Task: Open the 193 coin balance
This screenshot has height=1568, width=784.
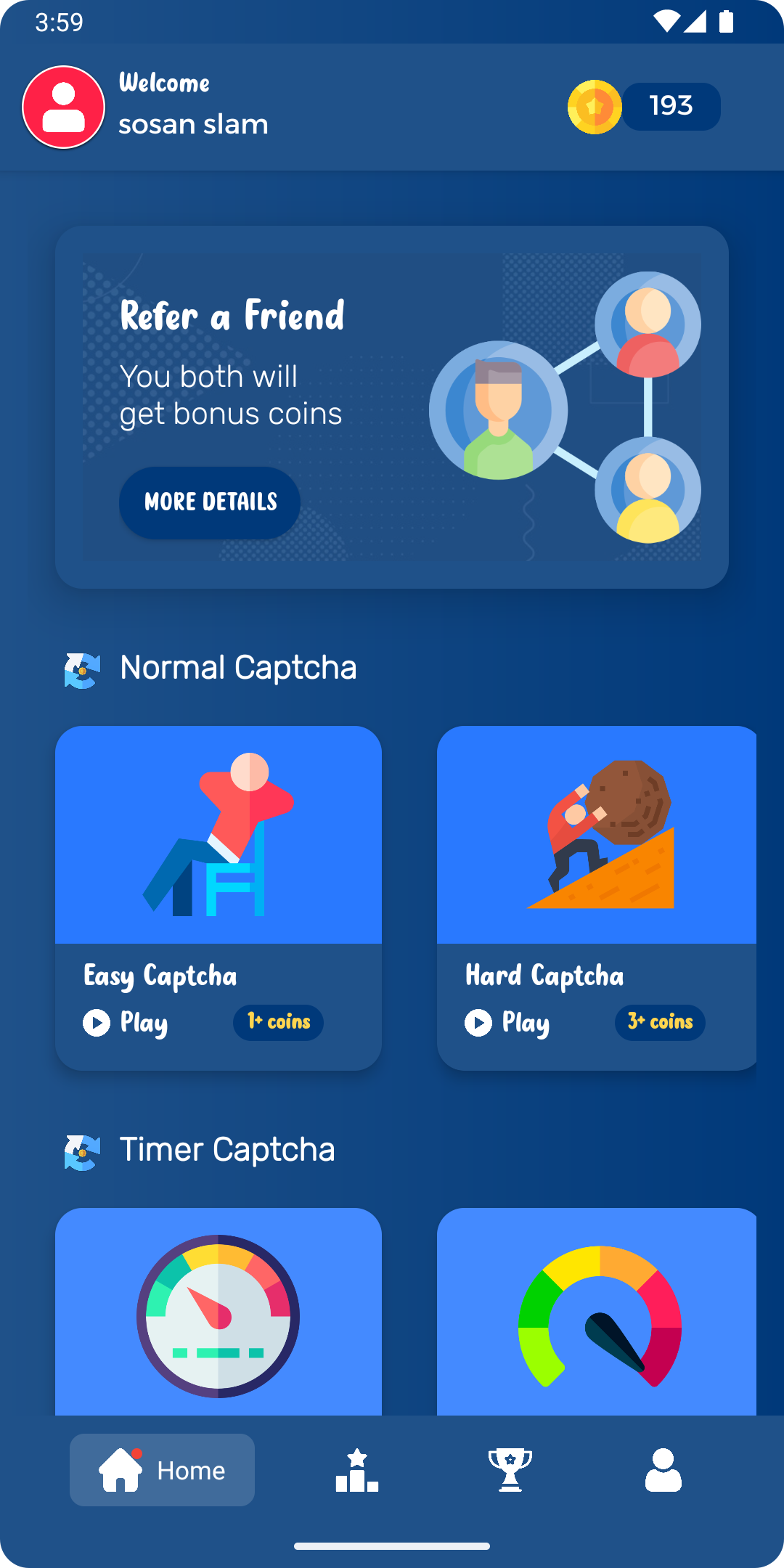Action: click(x=644, y=107)
